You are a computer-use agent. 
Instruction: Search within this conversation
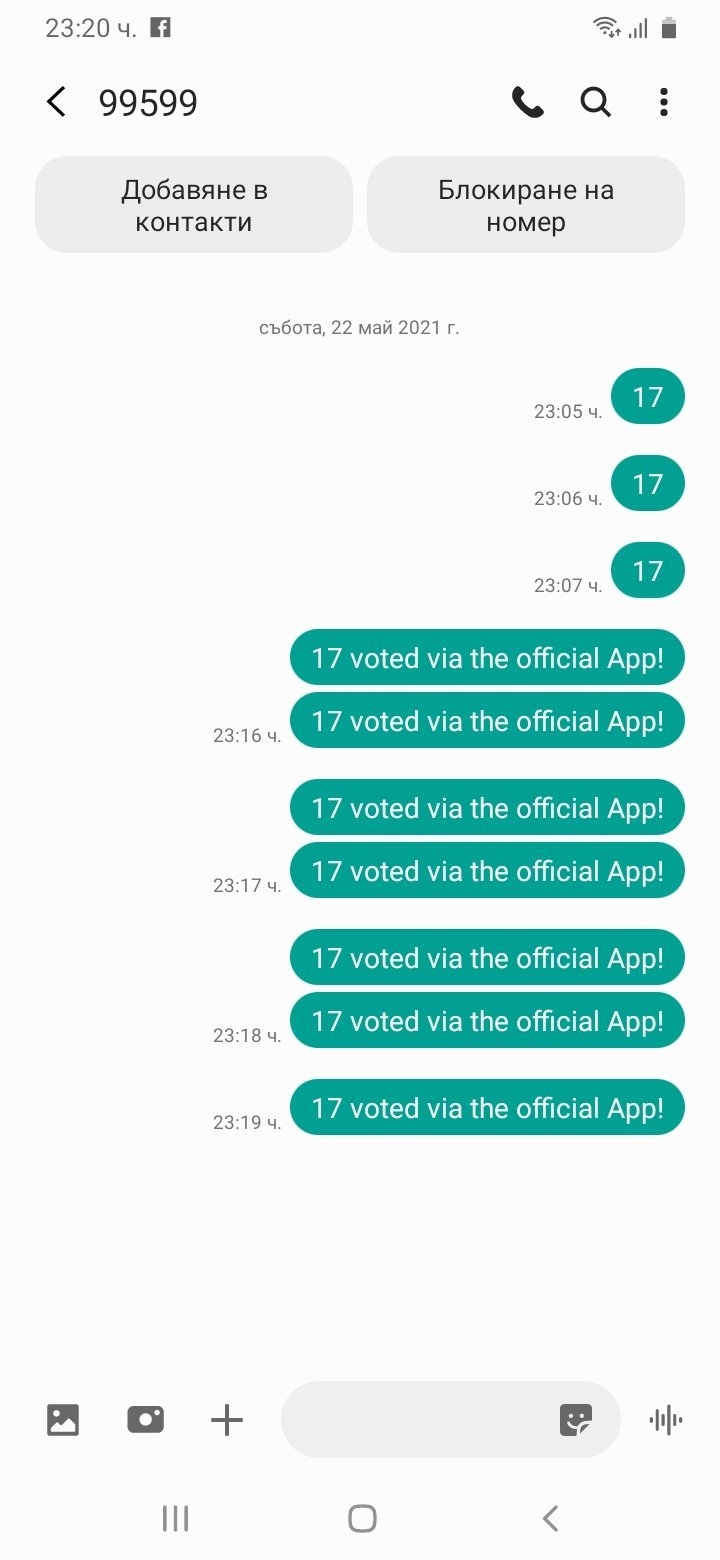[x=596, y=102]
